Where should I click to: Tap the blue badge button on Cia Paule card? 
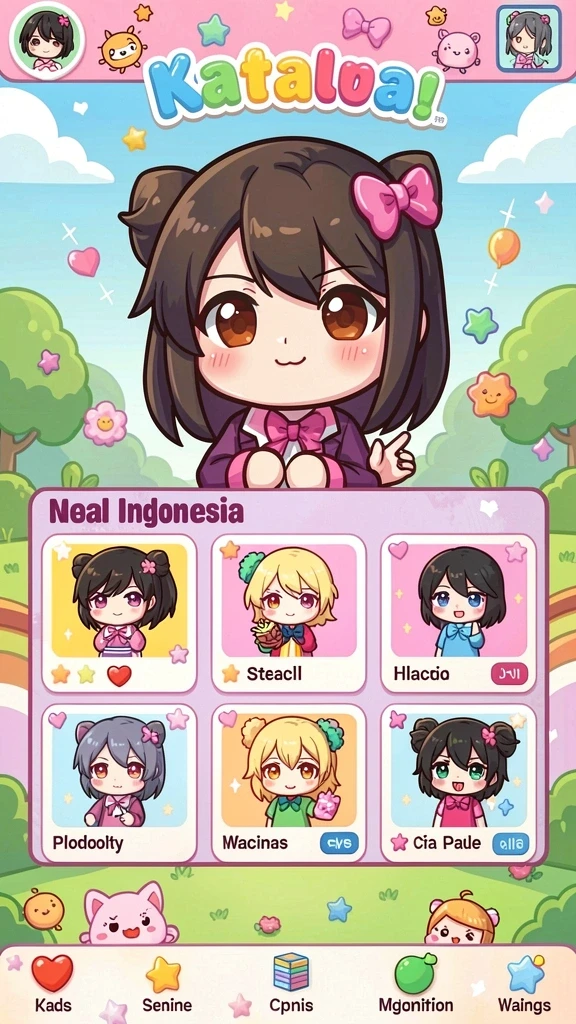point(509,842)
